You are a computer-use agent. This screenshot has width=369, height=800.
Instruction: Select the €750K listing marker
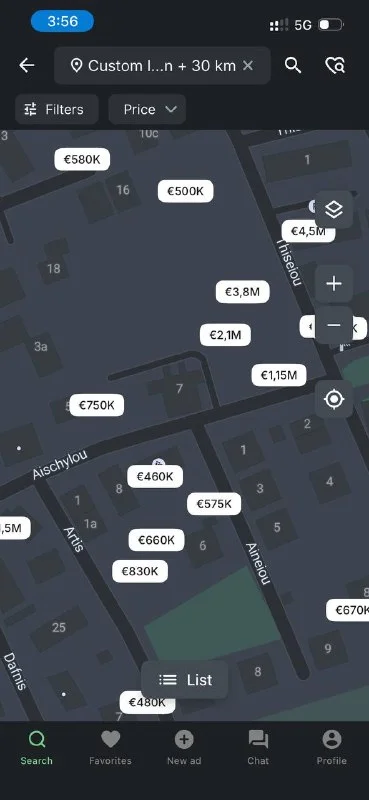point(97,405)
